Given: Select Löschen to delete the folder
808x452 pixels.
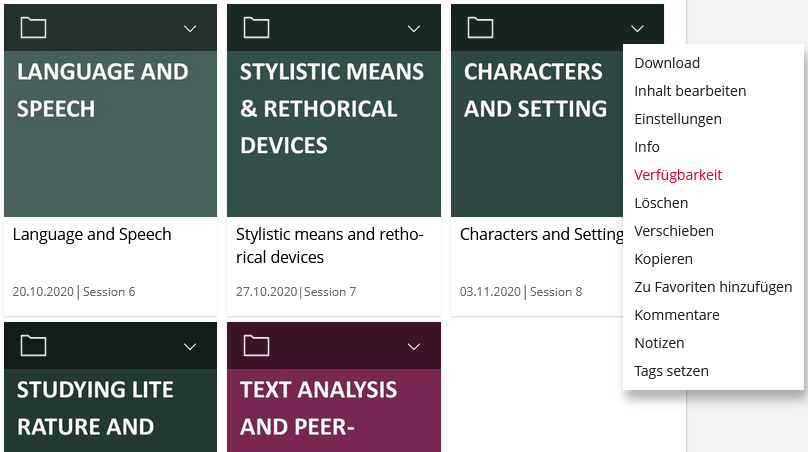Looking at the screenshot, I should point(661,203).
